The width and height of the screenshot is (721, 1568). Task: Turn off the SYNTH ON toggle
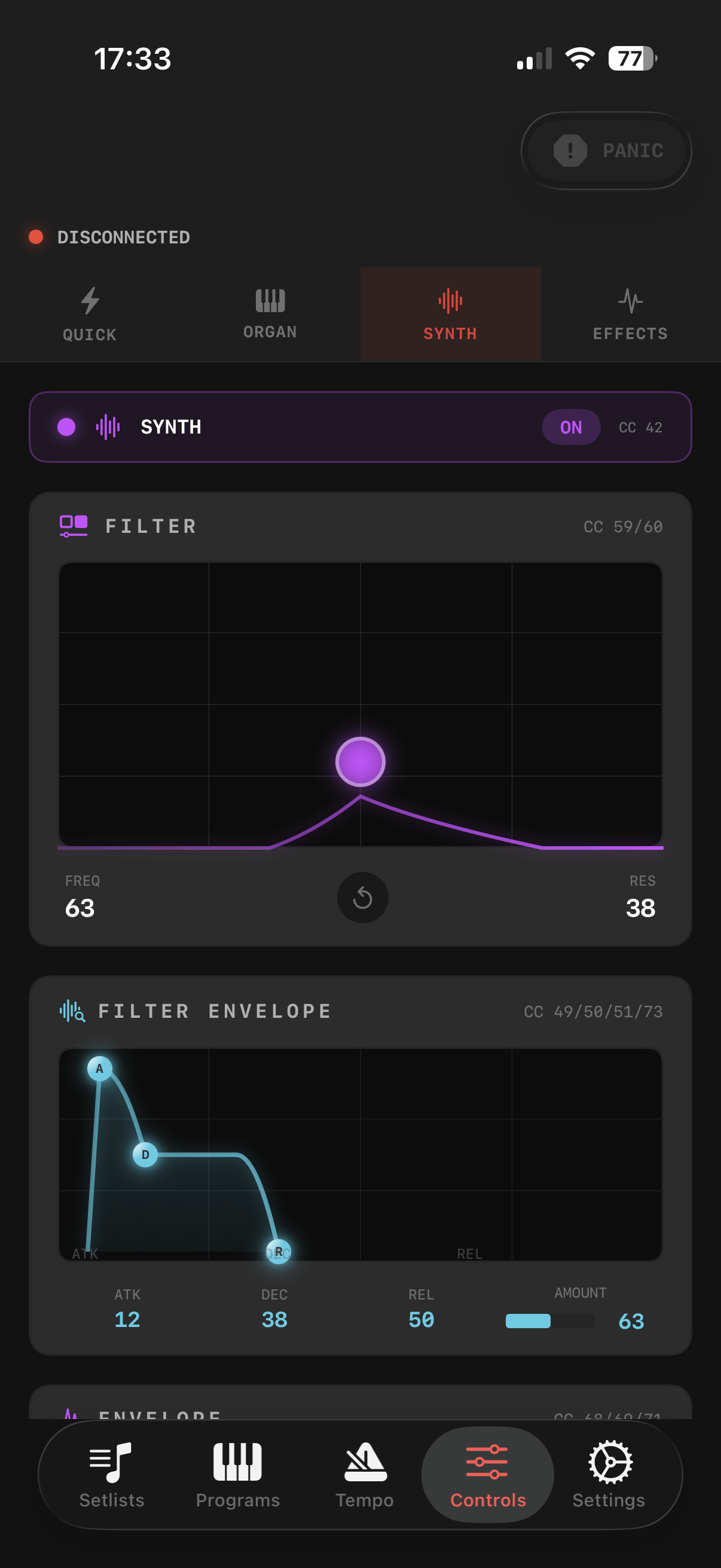tap(570, 427)
